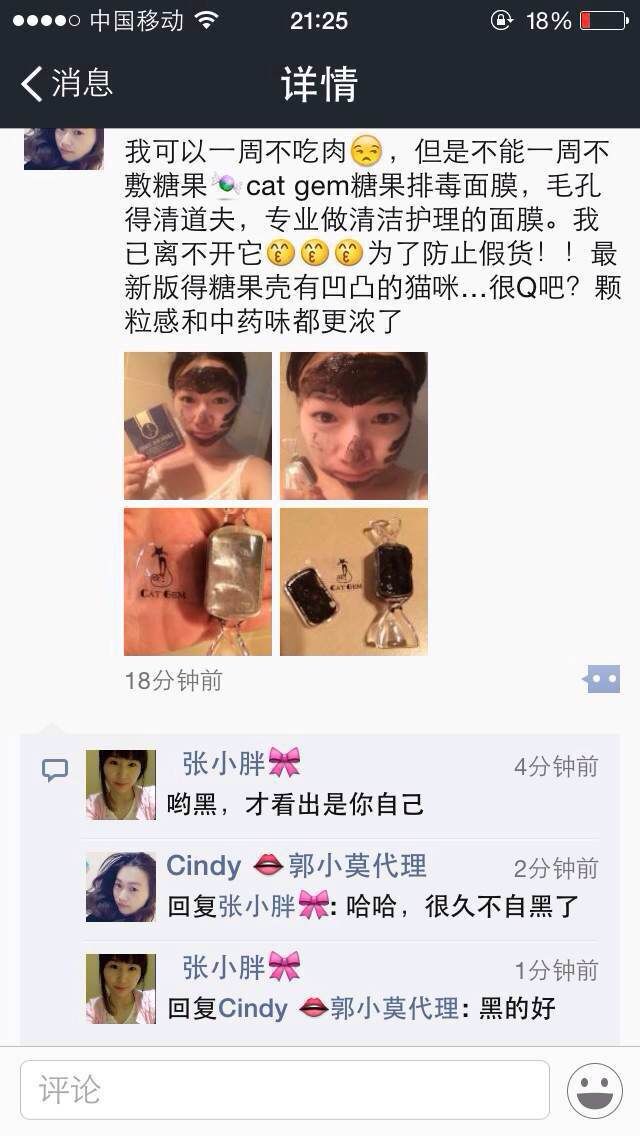Open the clear candy capsule photo

198,582
